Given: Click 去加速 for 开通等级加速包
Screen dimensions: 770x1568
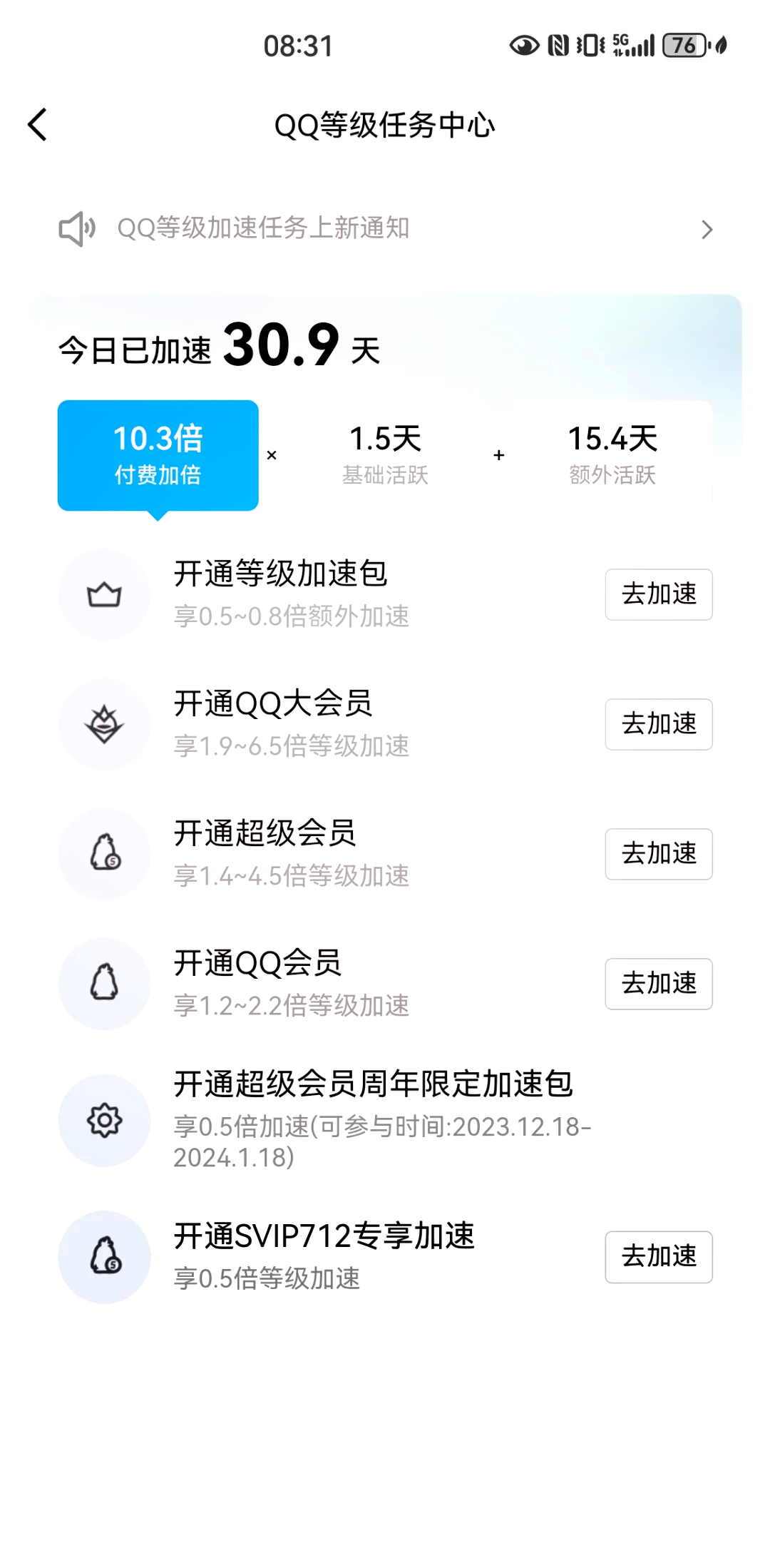Looking at the screenshot, I should pyautogui.click(x=658, y=594).
